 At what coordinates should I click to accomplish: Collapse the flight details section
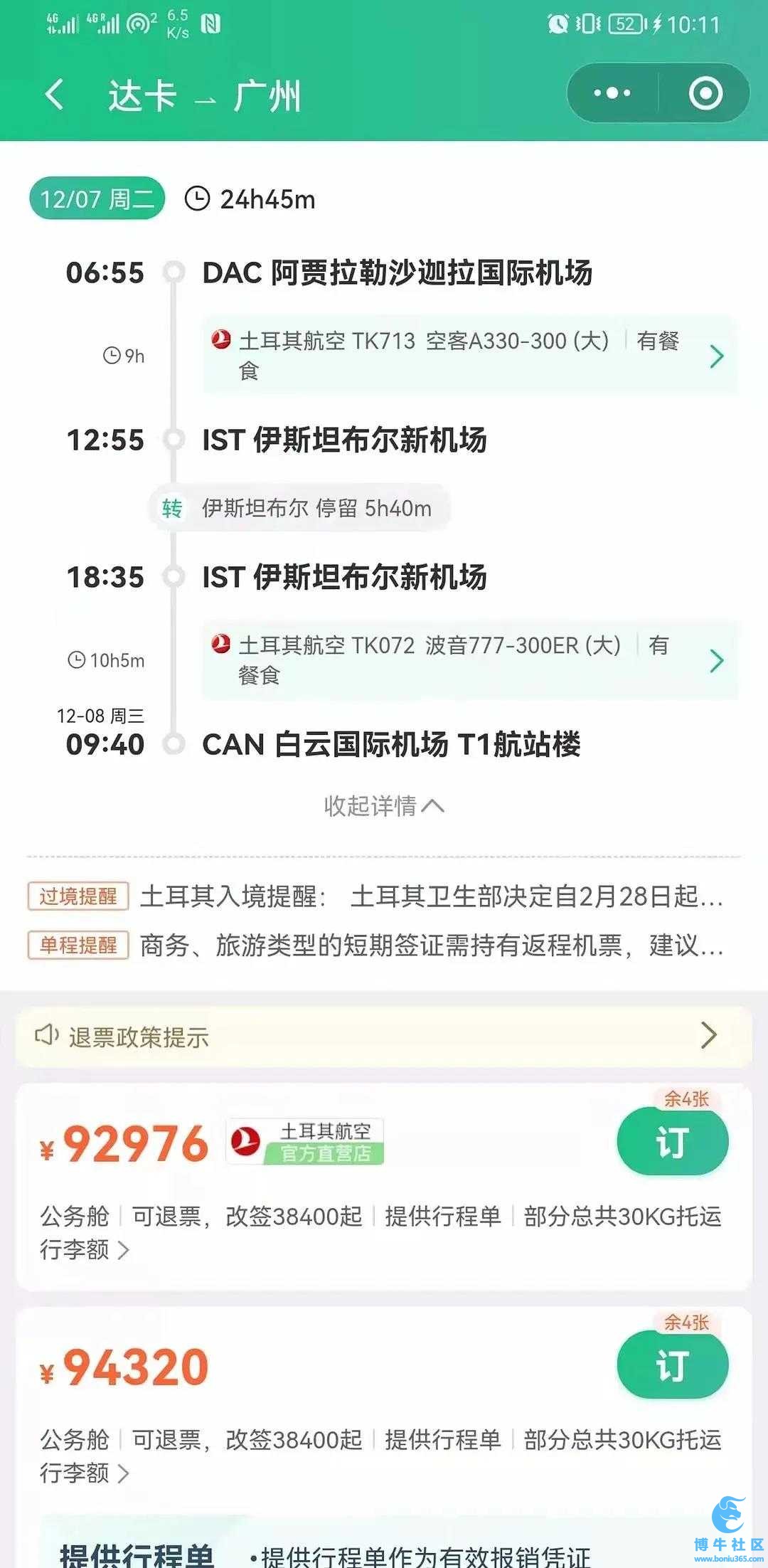click(x=383, y=806)
